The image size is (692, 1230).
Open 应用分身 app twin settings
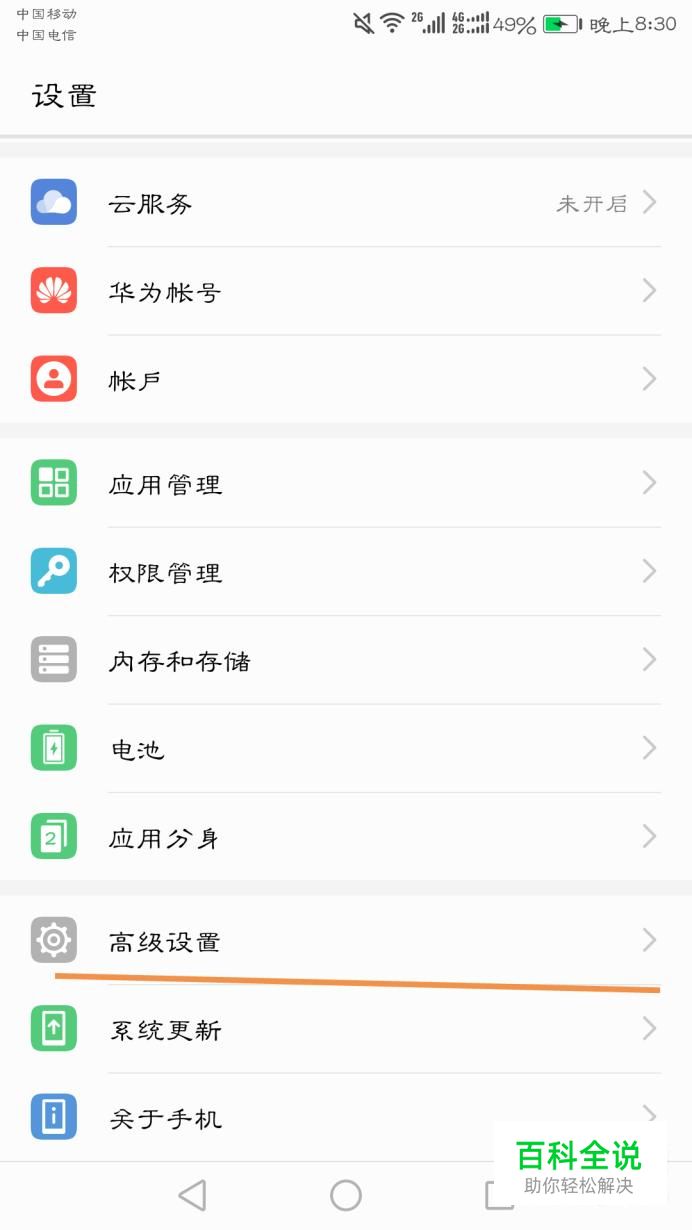pyautogui.click(x=346, y=836)
